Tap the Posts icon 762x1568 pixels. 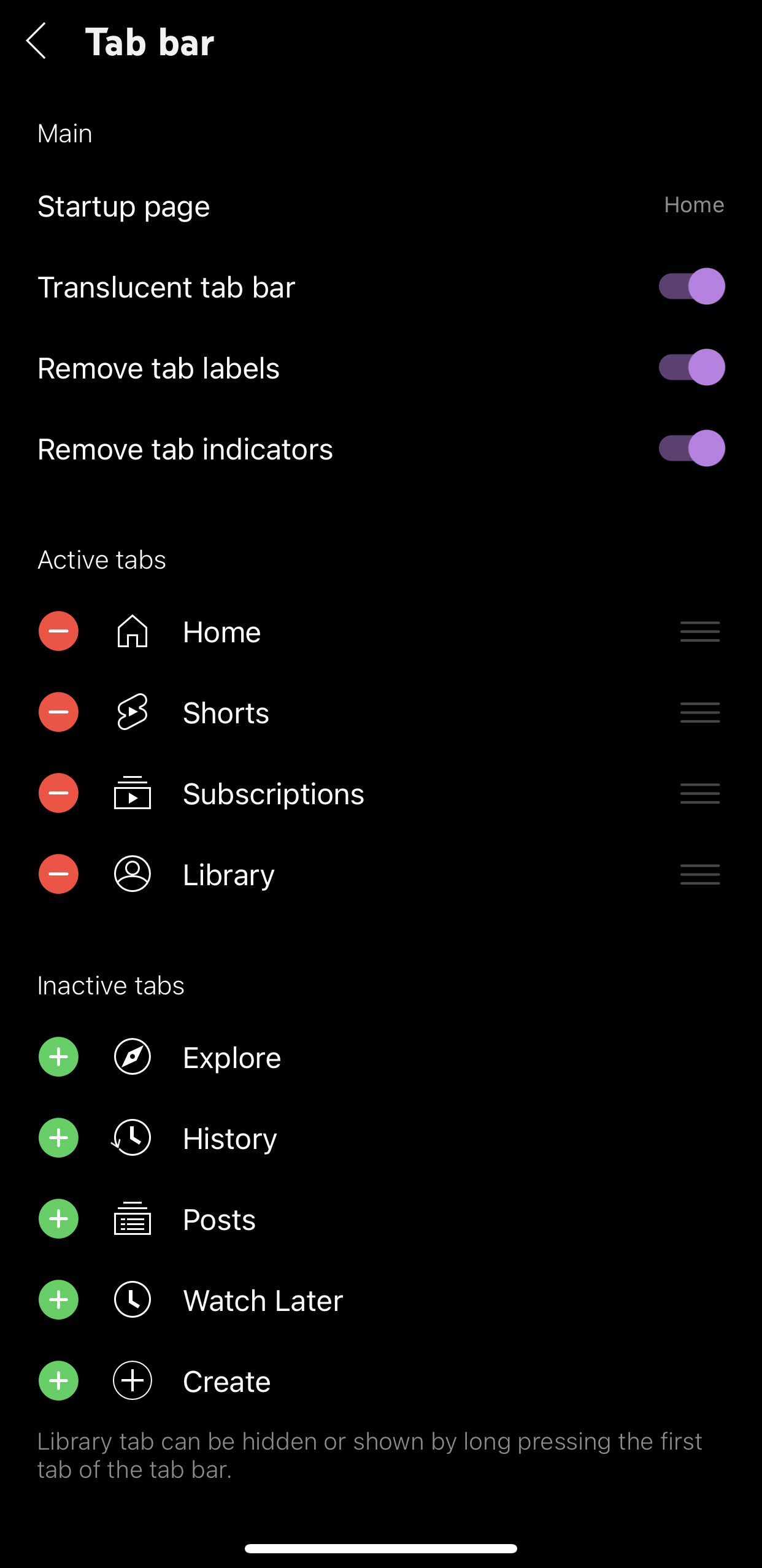click(x=132, y=1219)
